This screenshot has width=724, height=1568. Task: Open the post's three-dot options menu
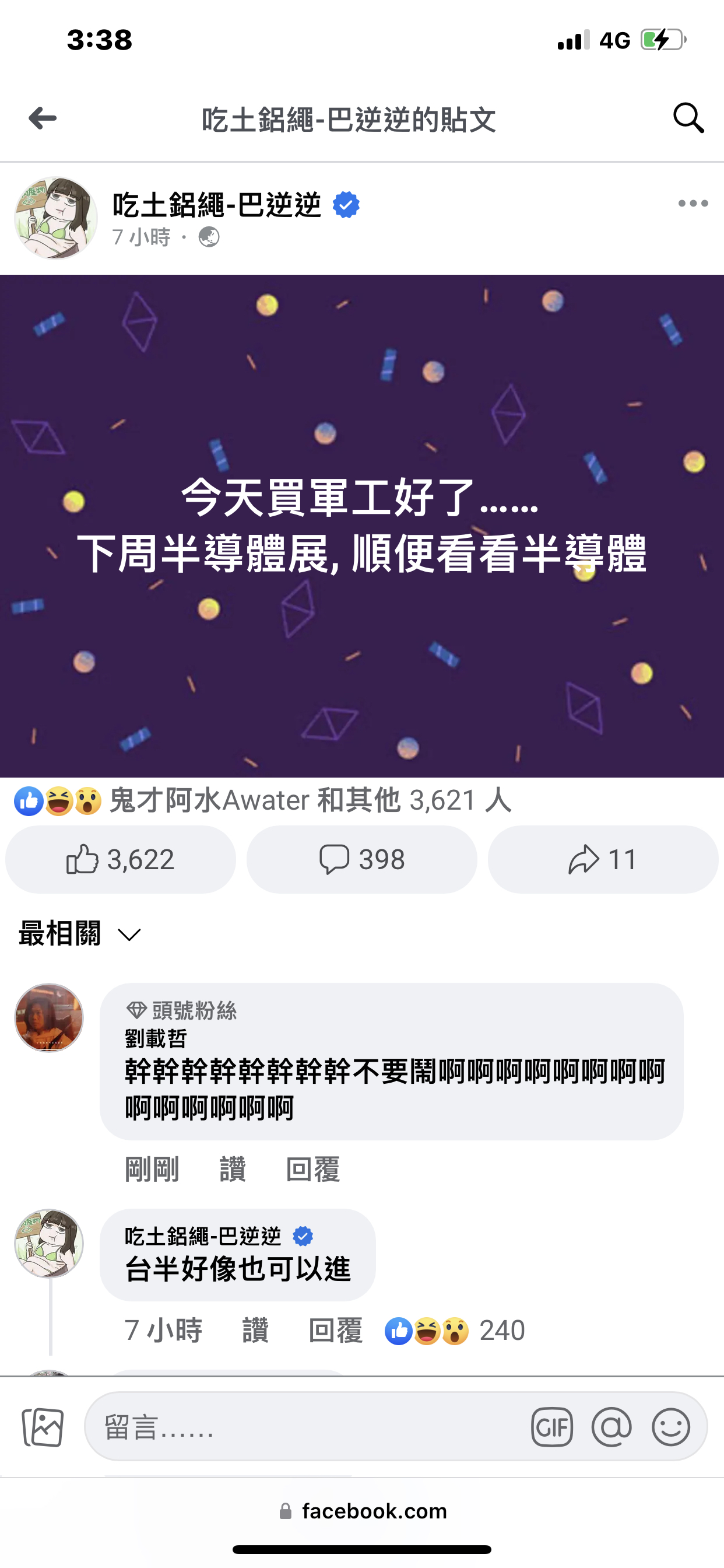point(693,204)
